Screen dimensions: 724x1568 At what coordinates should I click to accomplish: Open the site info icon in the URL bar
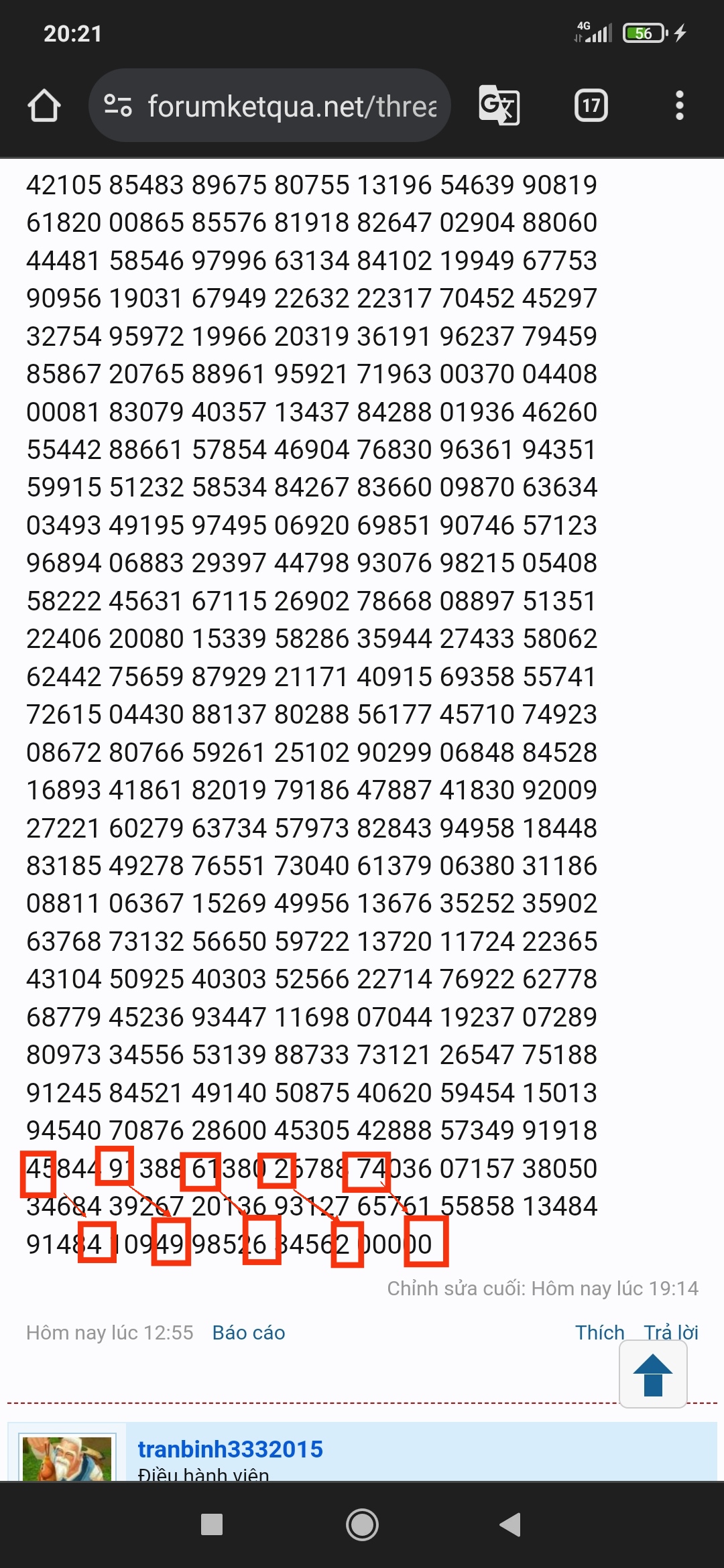click(118, 105)
